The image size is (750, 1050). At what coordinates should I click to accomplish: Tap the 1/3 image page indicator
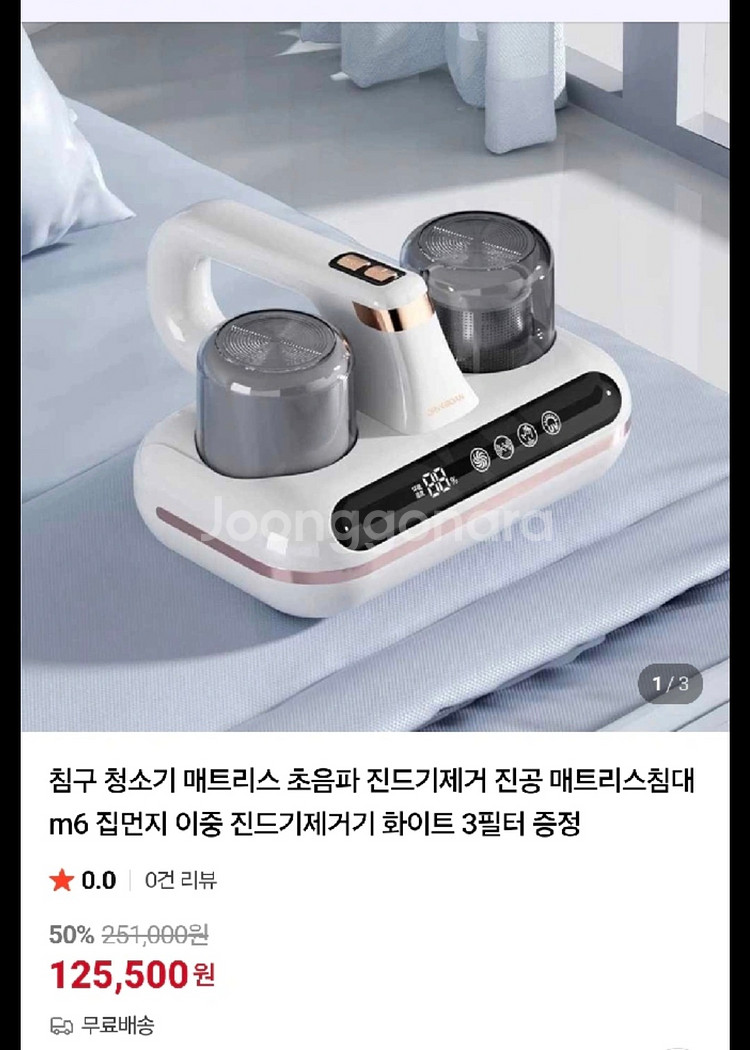click(670, 684)
